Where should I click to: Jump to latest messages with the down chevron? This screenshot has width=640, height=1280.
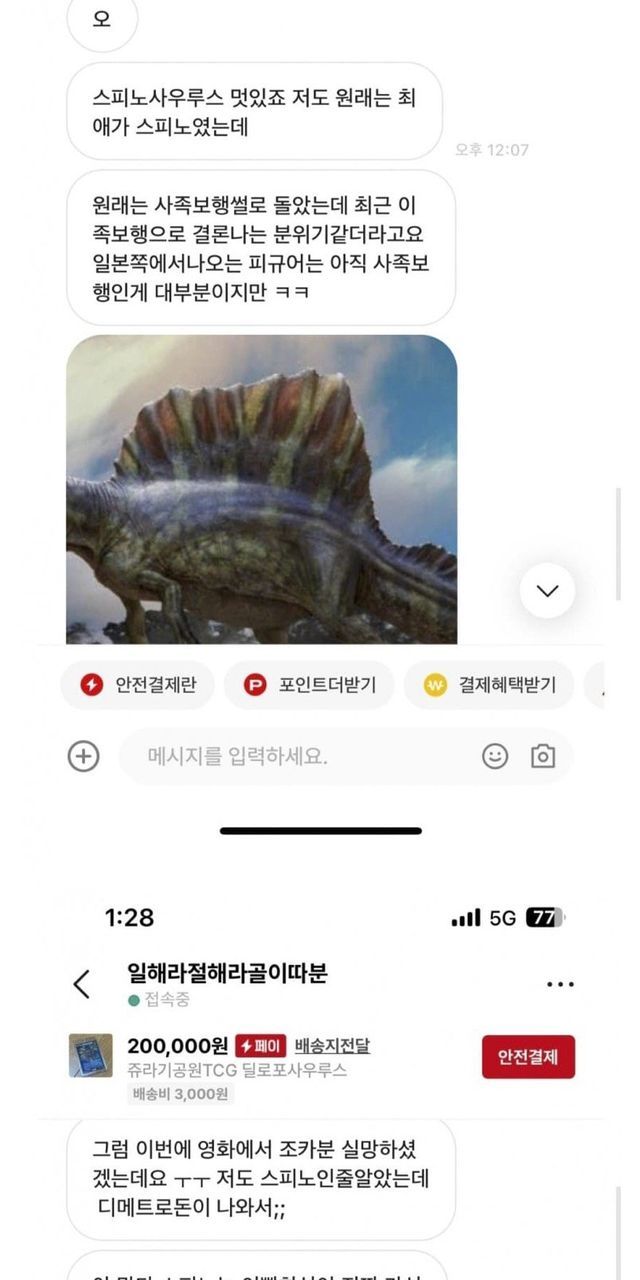pyautogui.click(x=547, y=590)
